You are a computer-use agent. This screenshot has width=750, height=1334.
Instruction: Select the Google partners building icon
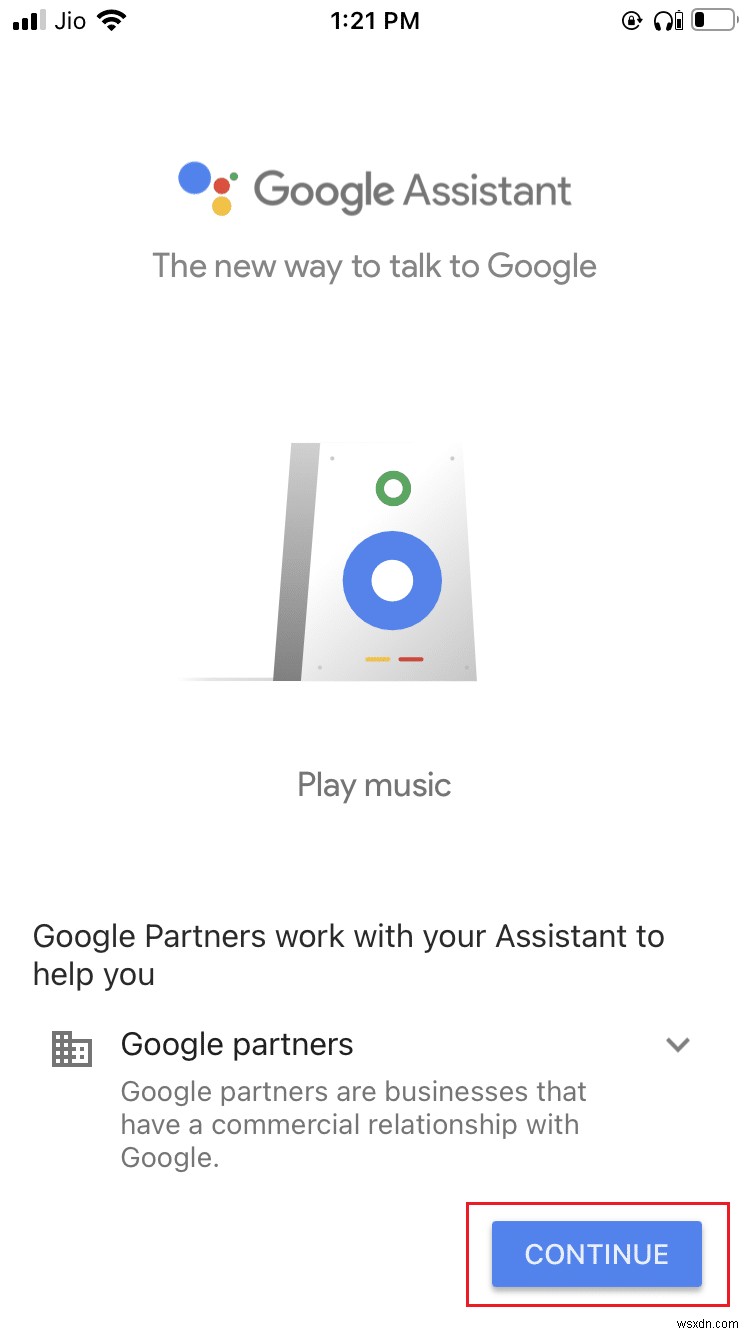point(70,1048)
